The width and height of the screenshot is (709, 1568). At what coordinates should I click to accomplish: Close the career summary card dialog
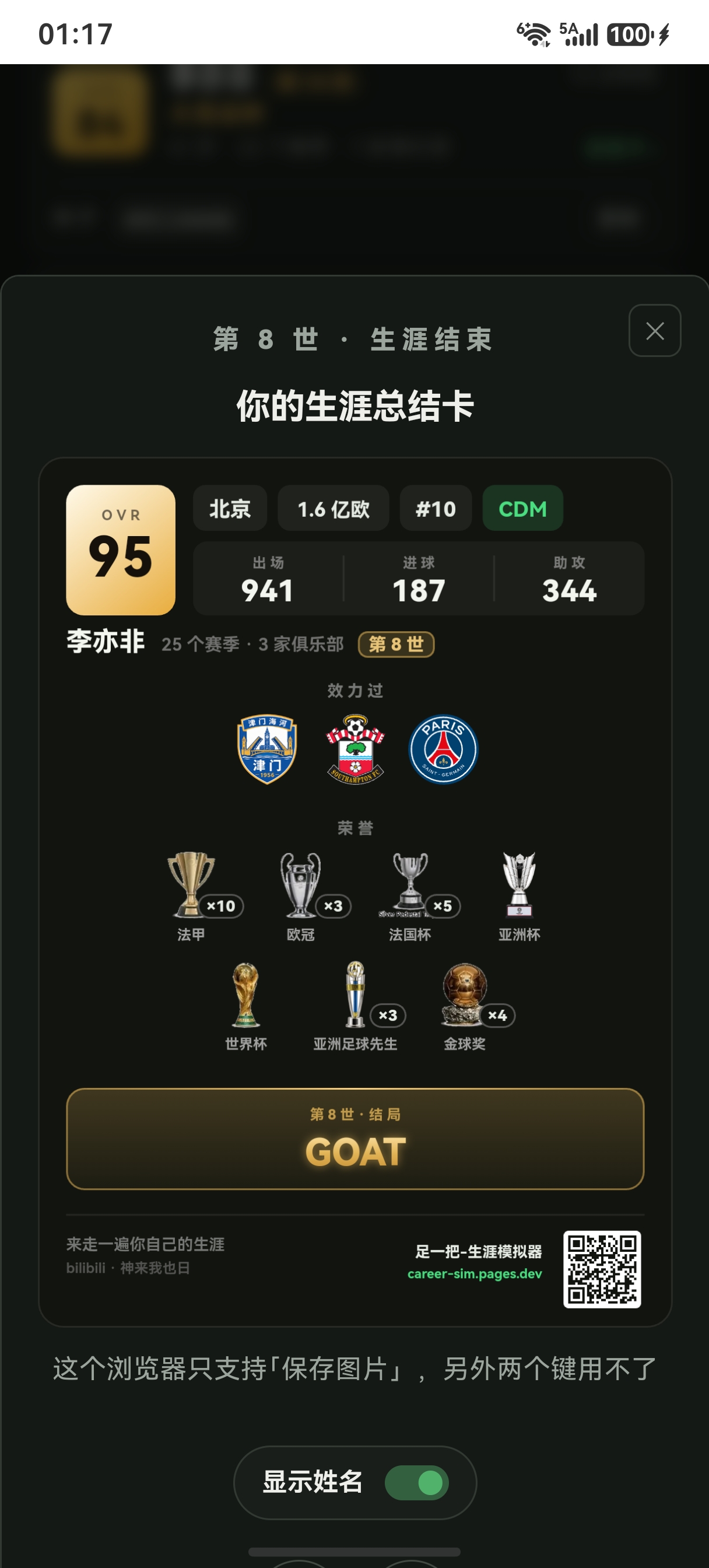(x=654, y=331)
